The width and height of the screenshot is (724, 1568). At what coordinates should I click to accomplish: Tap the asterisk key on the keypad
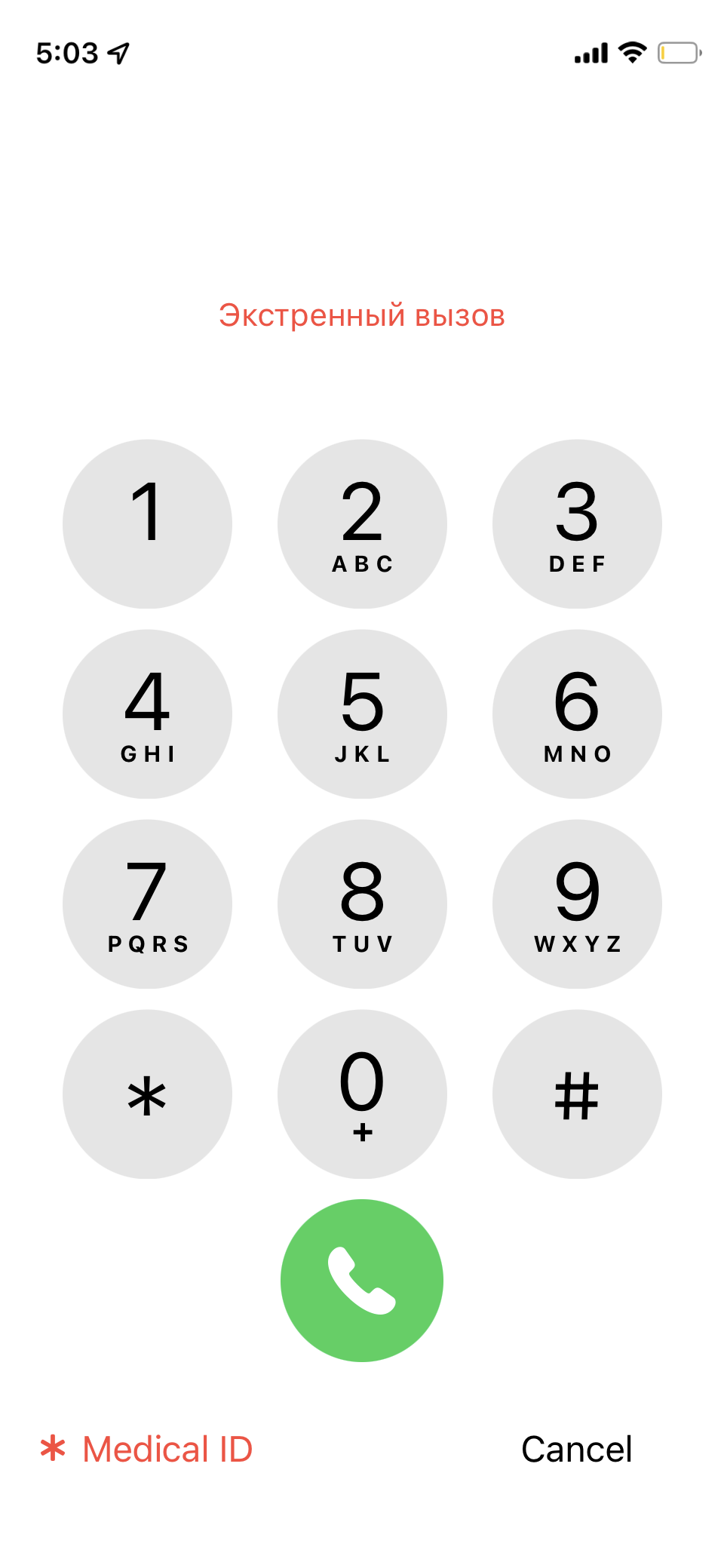[x=147, y=1094]
